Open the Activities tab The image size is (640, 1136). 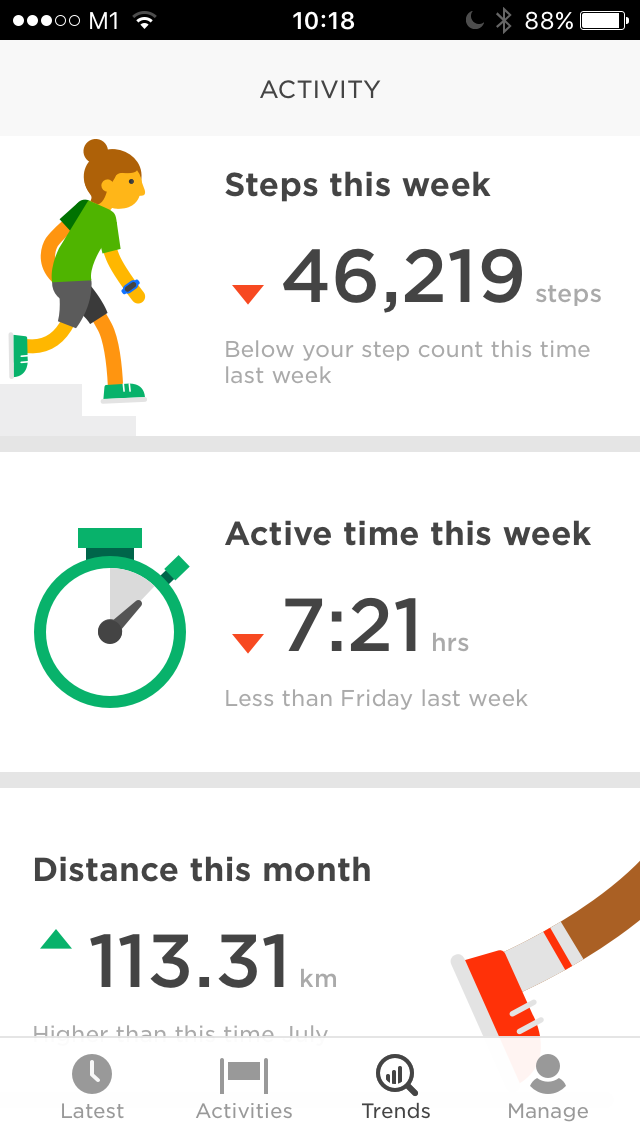244,1087
